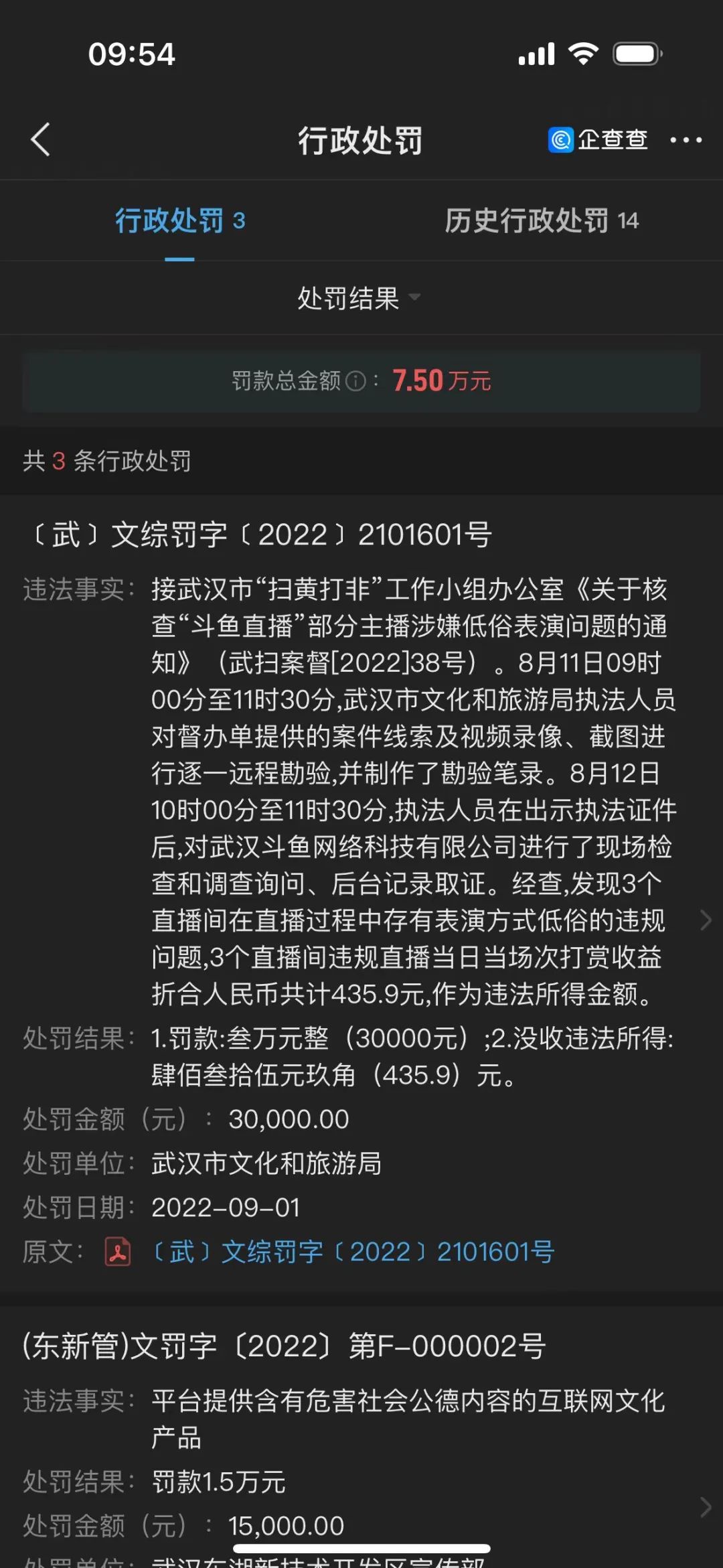The width and height of the screenshot is (723, 1568).
Task: Show info about 罚款总金额
Action: [x=356, y=381]
